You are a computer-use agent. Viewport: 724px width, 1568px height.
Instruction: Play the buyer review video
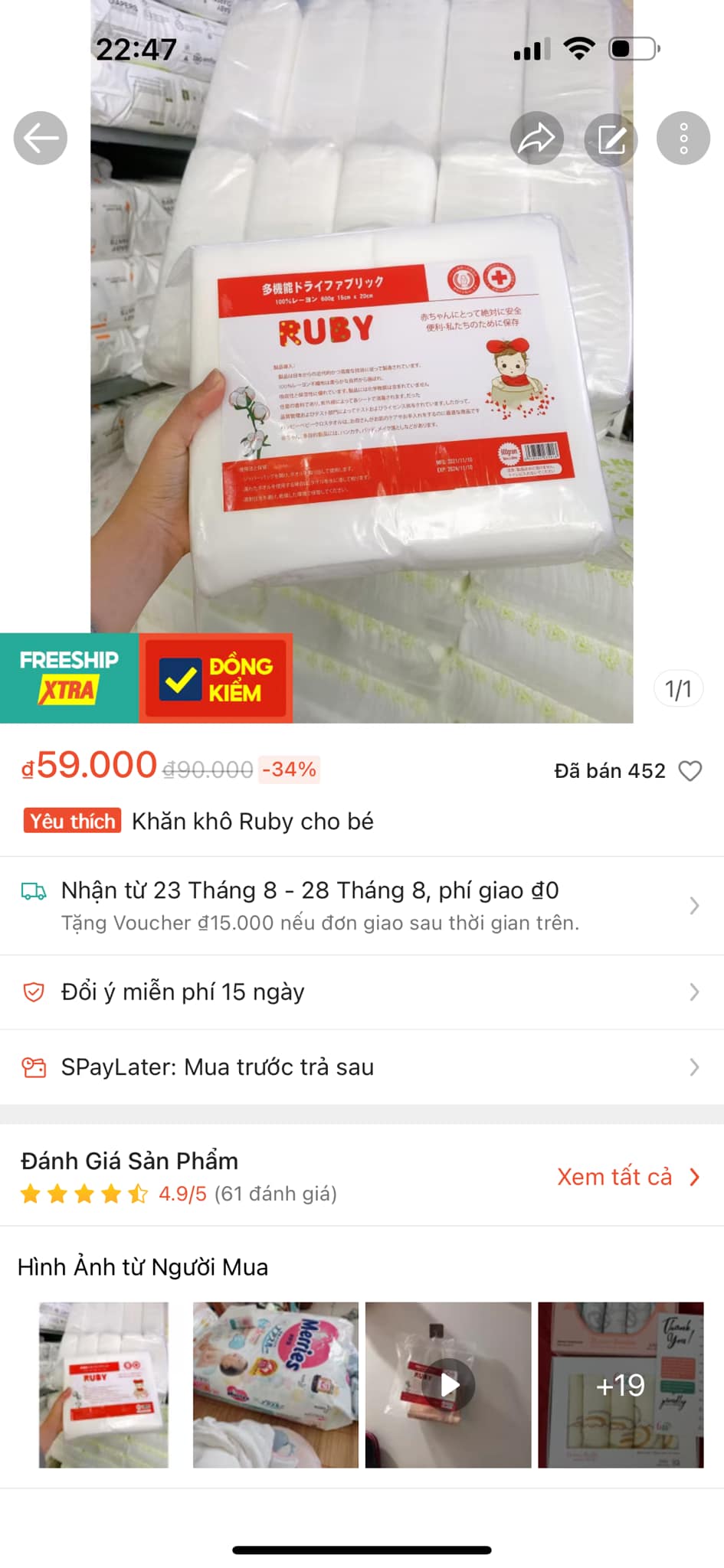pos(448,1385)
